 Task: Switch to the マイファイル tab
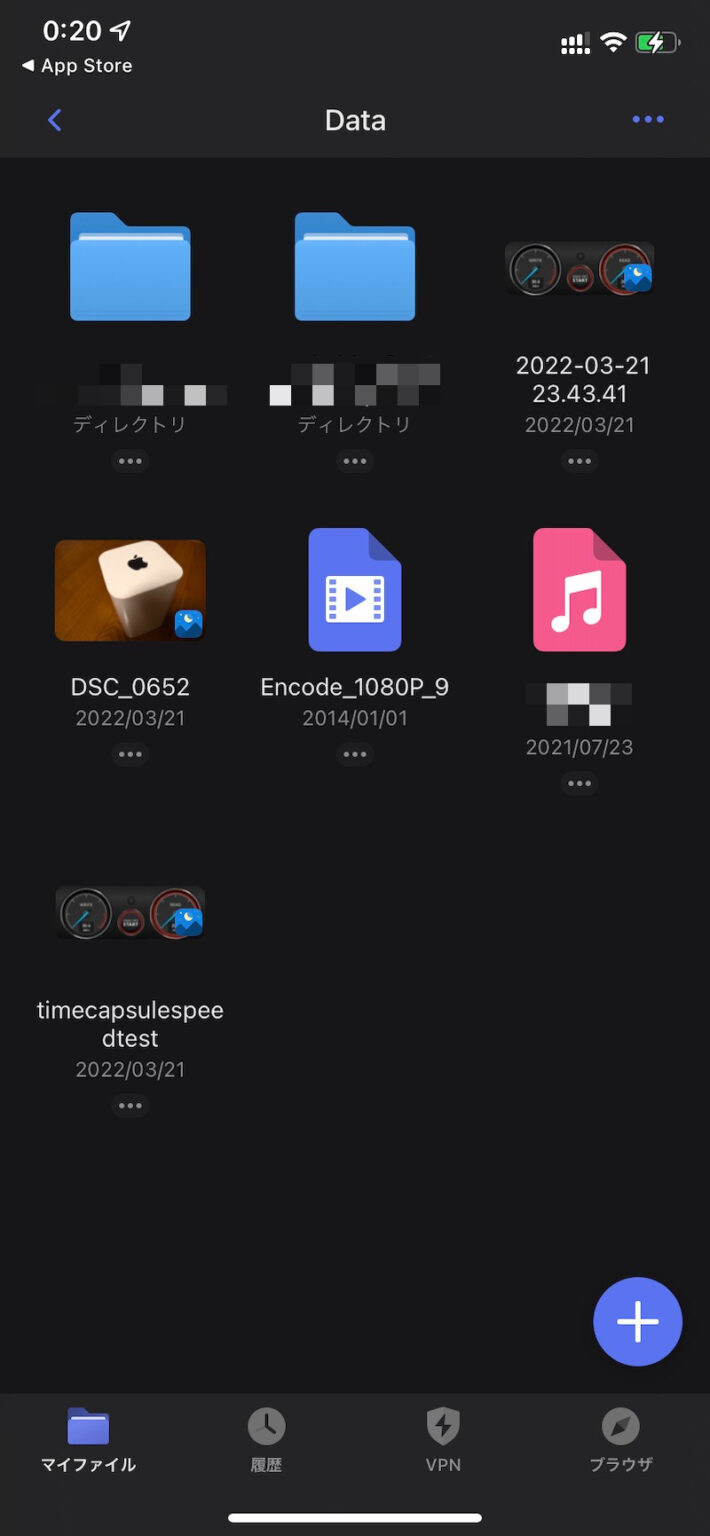coord(88,1440)
